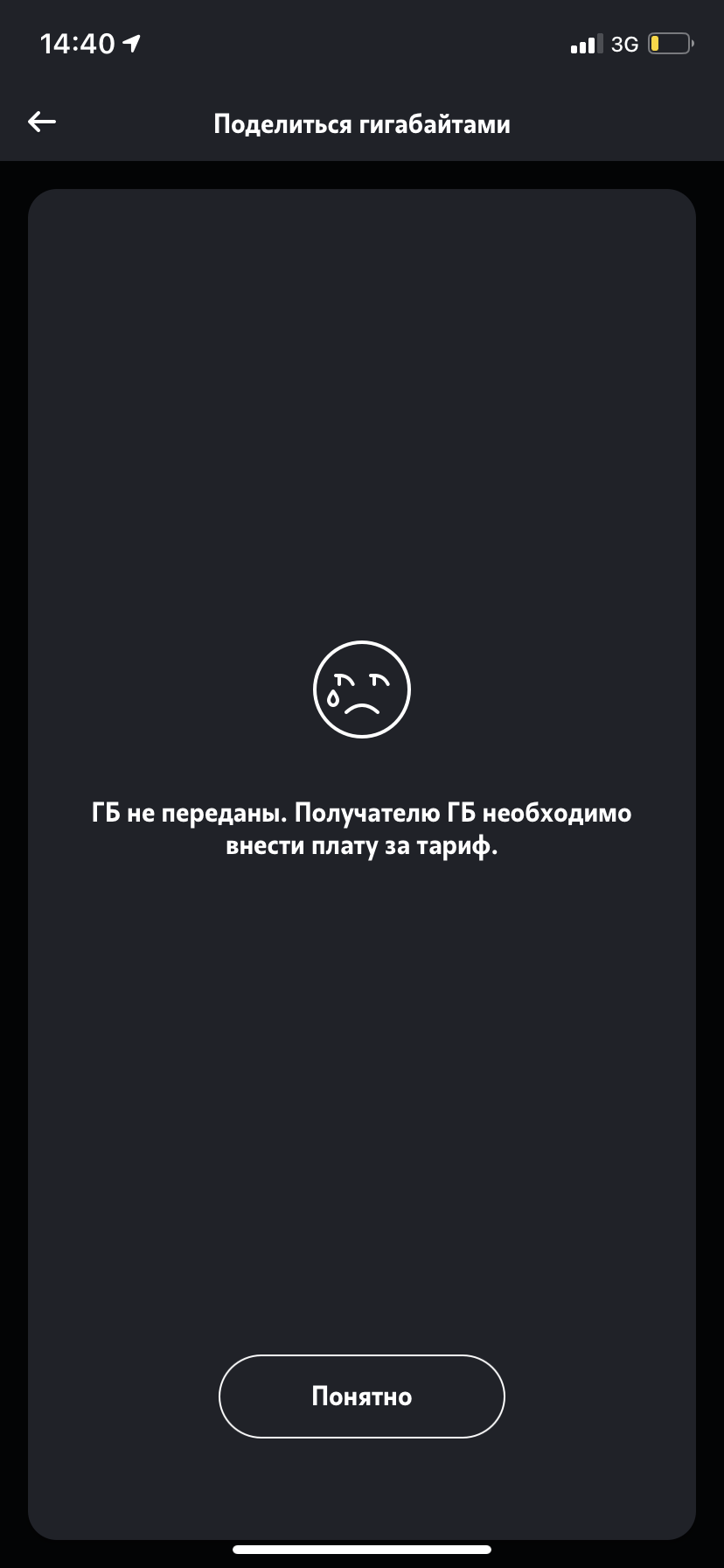The image size is (724, 1568).
Task: Go back with the arrow icon
Action: 42,122
